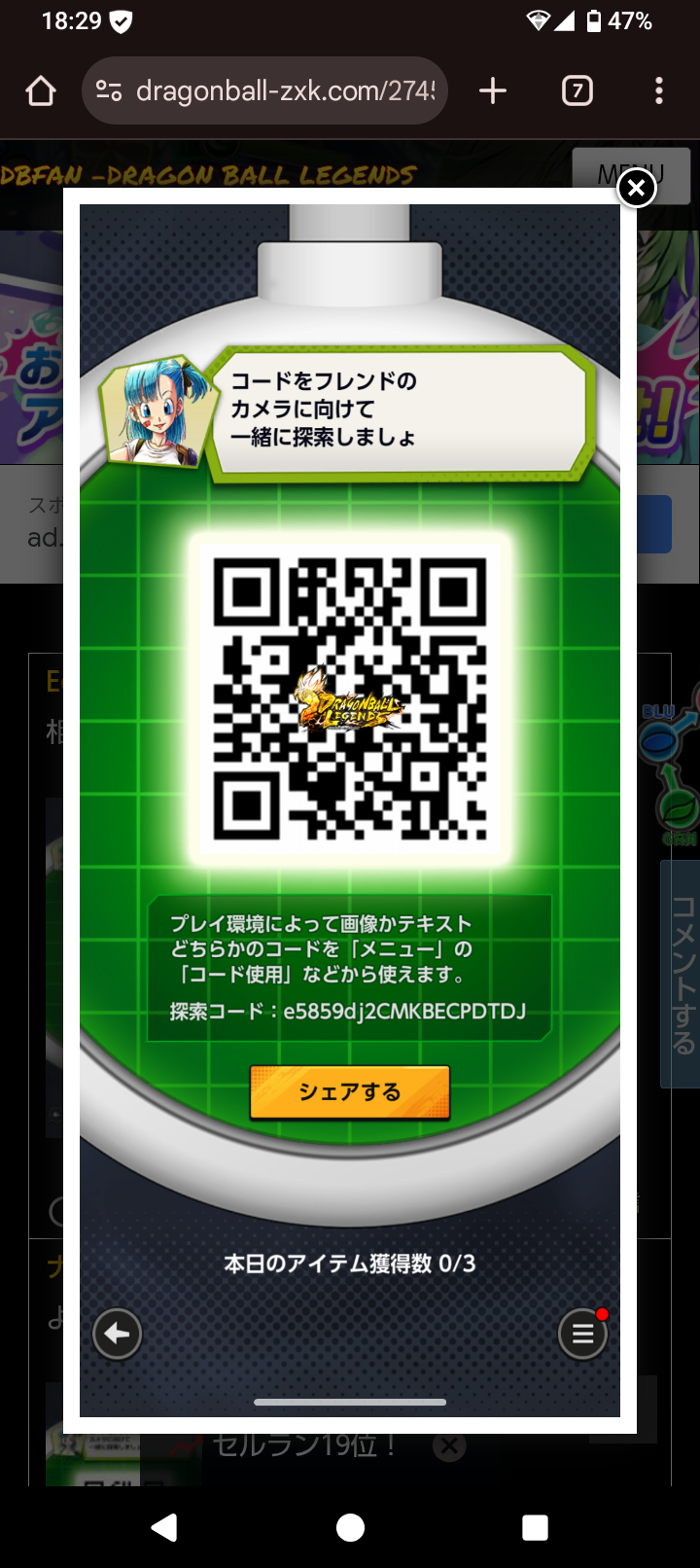700x1568 pixels.
Task: Open the tab switcher showing 7 tabs
Action: point(577,91)
